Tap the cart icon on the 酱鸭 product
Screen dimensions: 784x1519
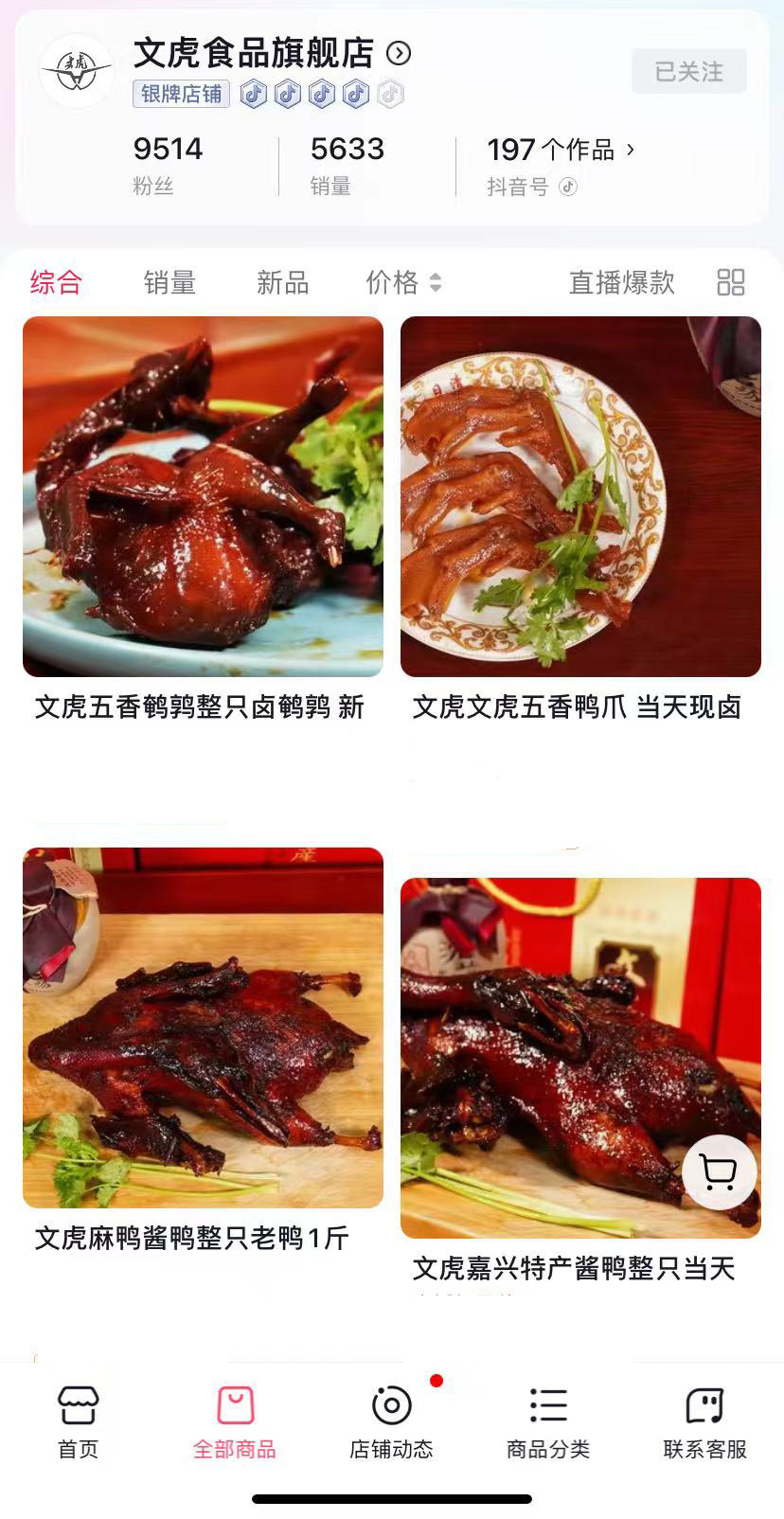click(x=719, y=1171)
